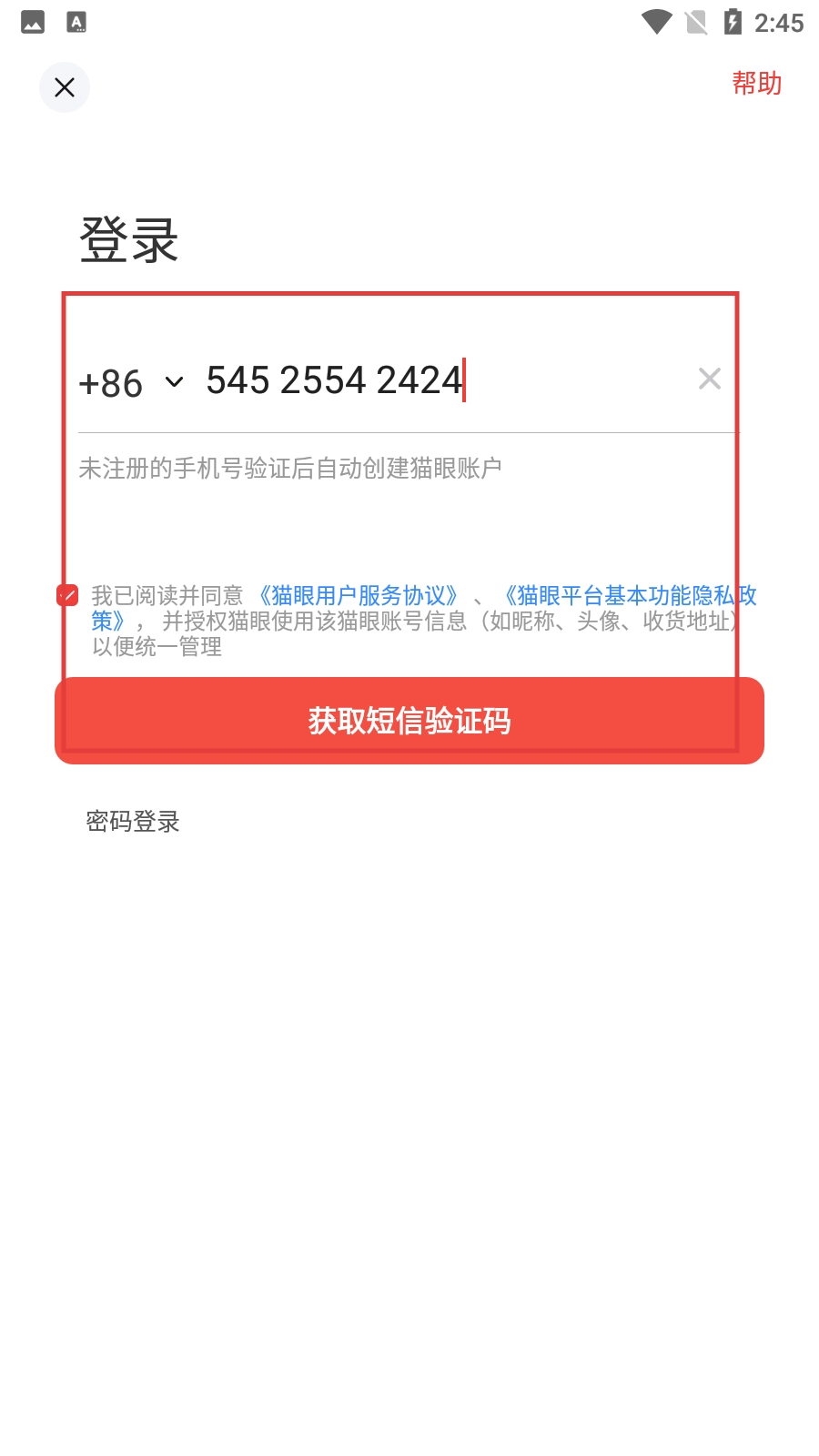Switch to 密码登录 password login
The image size is (819, 1456).
tap(133, 822)
